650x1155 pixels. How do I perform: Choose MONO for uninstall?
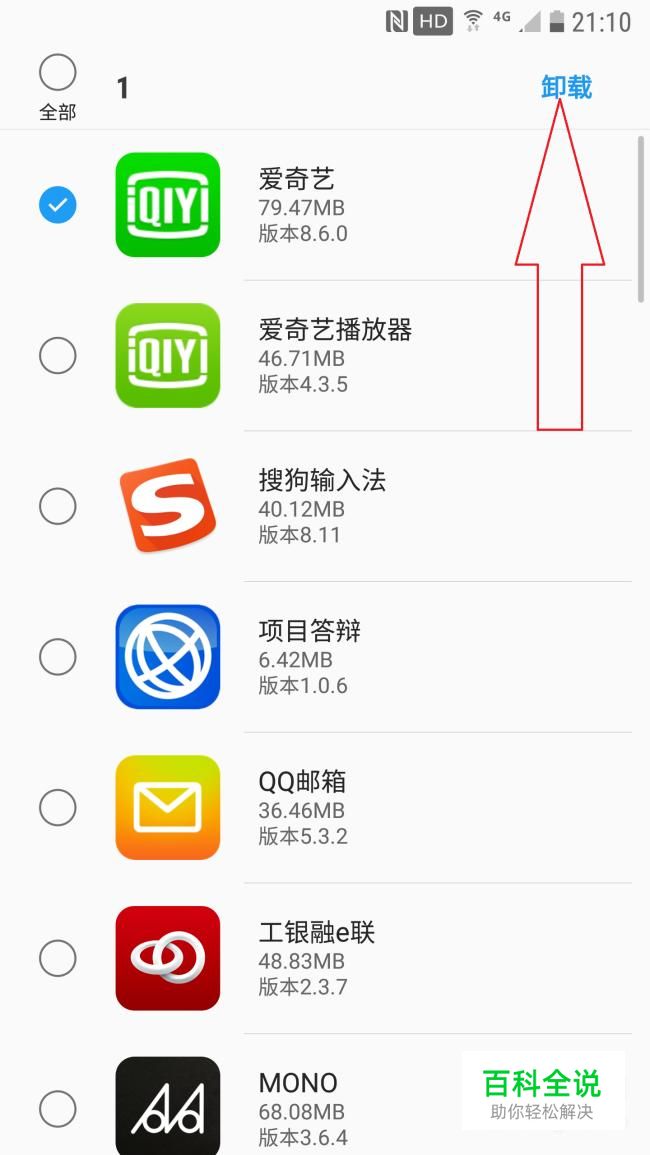(57, 1109)
